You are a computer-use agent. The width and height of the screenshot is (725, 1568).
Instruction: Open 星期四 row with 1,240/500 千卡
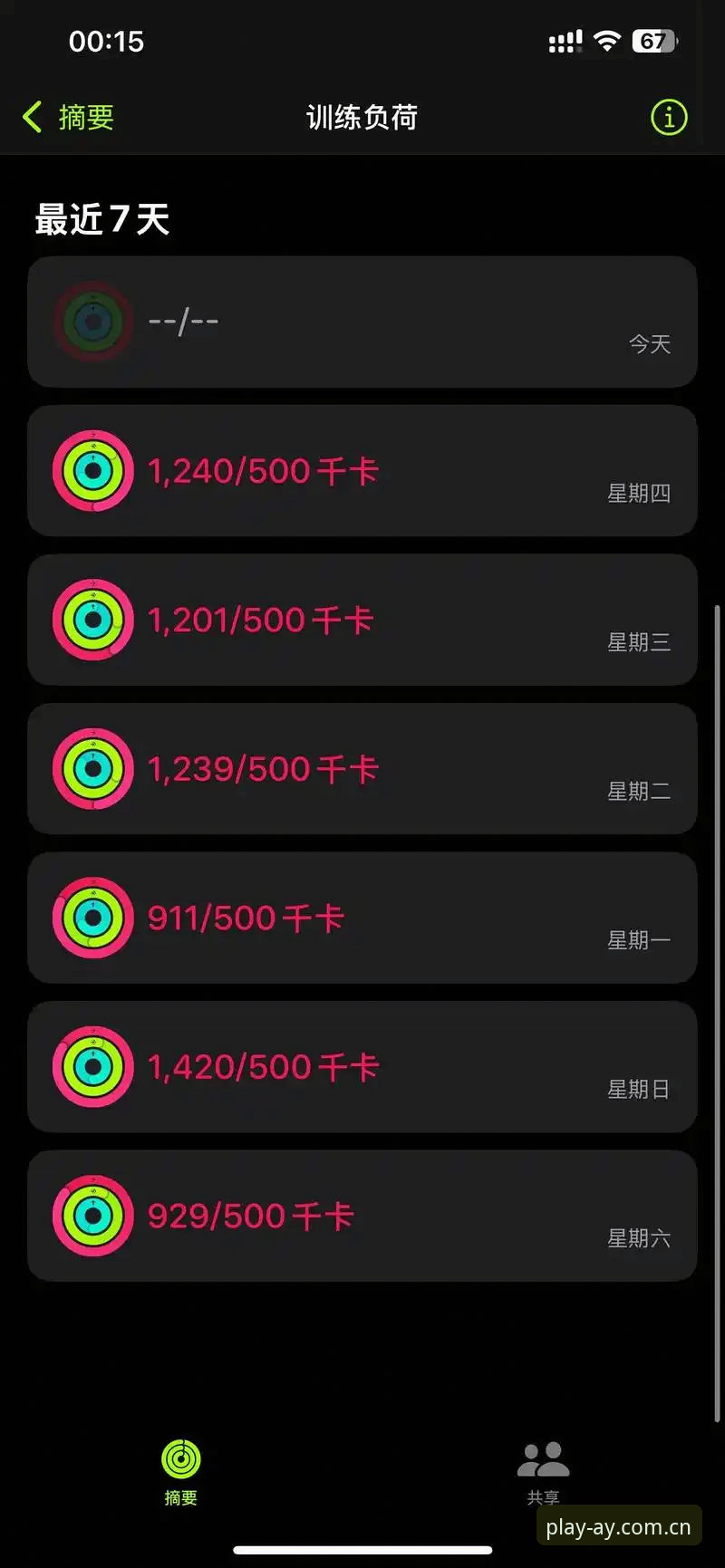point(362,471)
